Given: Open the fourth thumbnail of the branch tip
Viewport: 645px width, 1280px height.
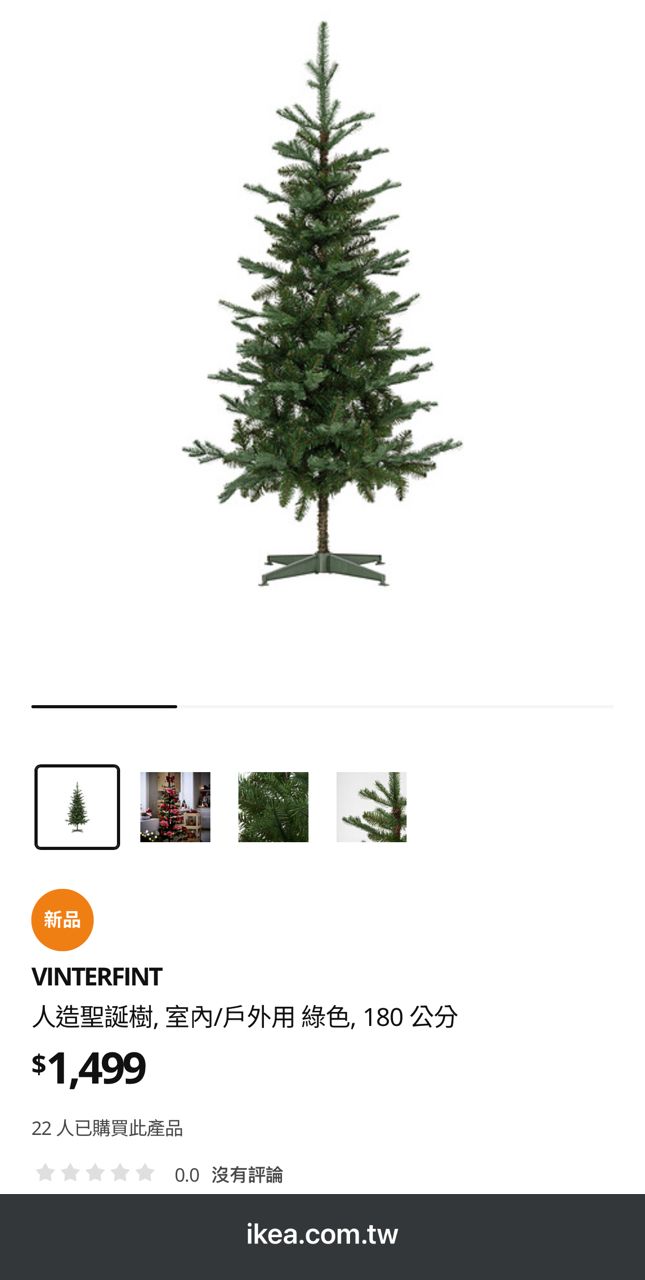Looking at the screenshot, I should click(371, 807).
